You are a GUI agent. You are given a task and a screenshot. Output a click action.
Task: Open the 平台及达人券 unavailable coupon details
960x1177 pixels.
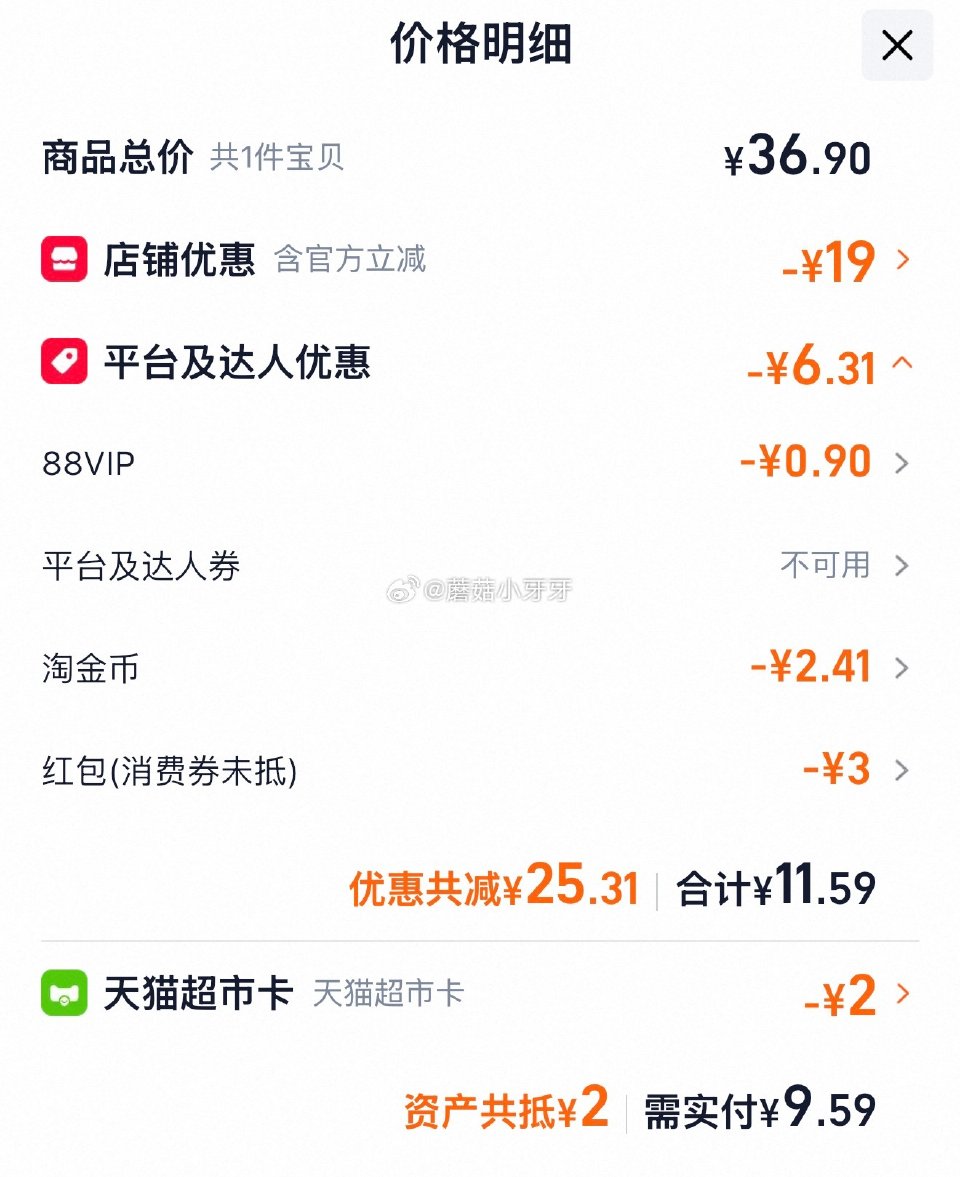[x=903, y=566]
